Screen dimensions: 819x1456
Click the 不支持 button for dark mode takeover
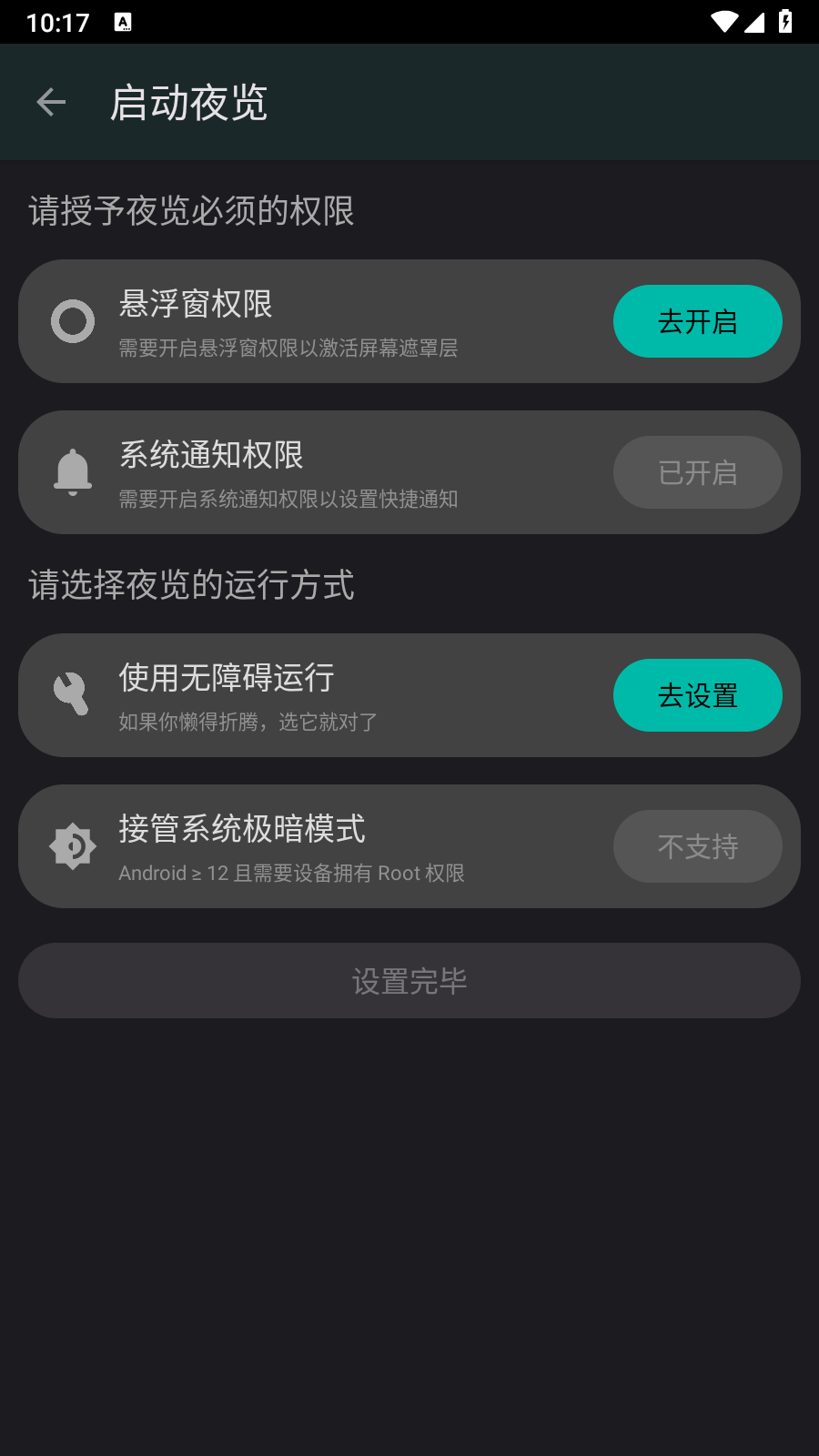(x=697, y=845)
